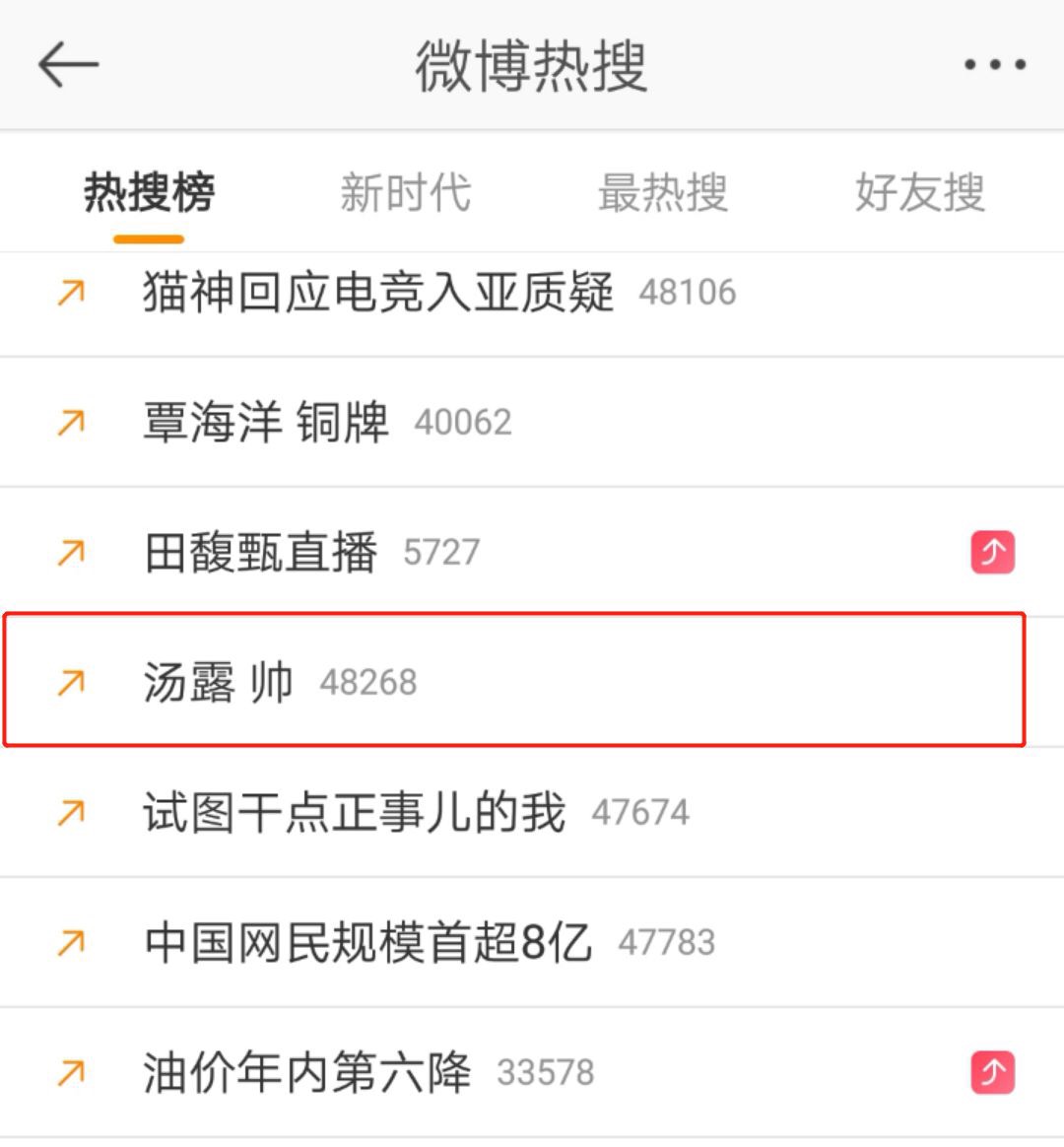Switch to the 好友搜 tab

[x=919, y=192]
